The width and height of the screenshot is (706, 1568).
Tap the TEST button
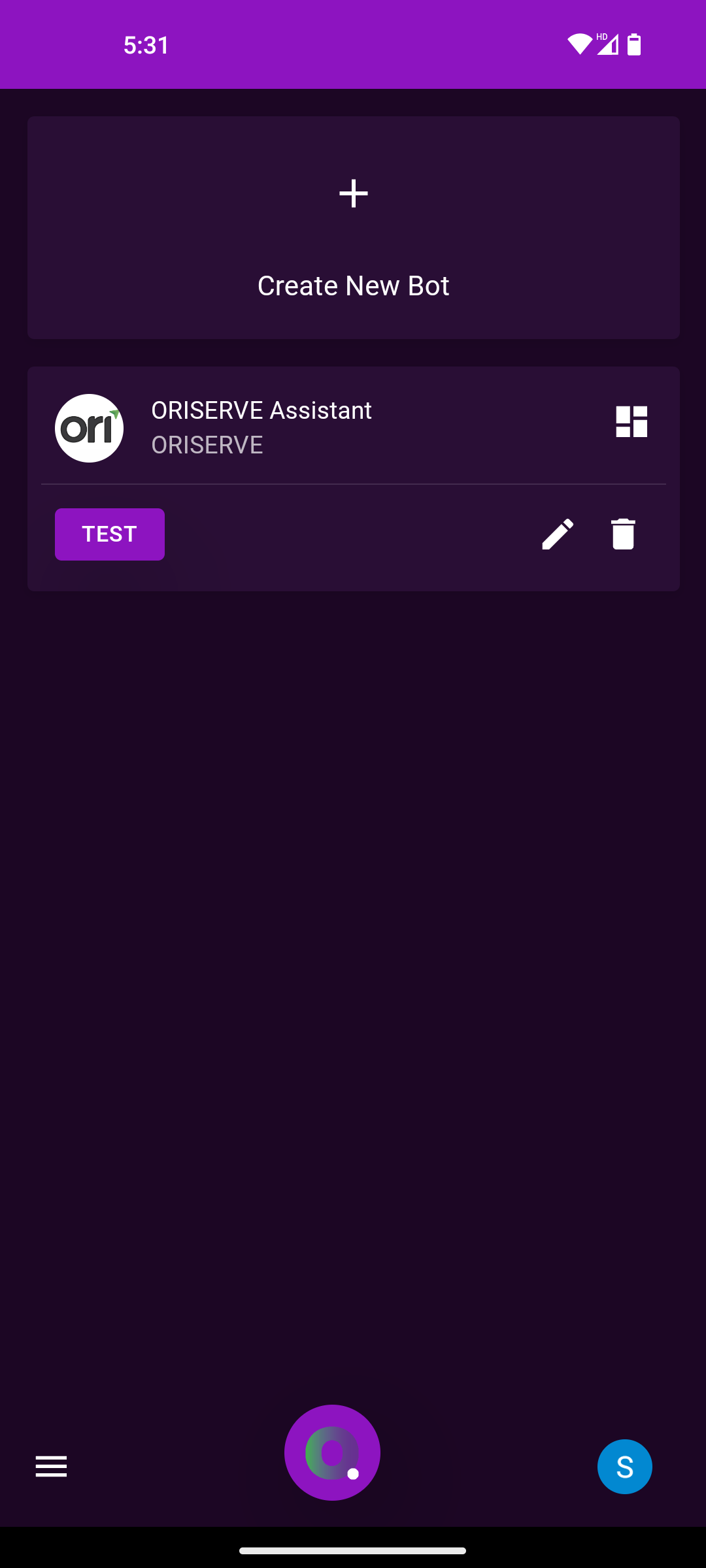[x=110, y=534]
